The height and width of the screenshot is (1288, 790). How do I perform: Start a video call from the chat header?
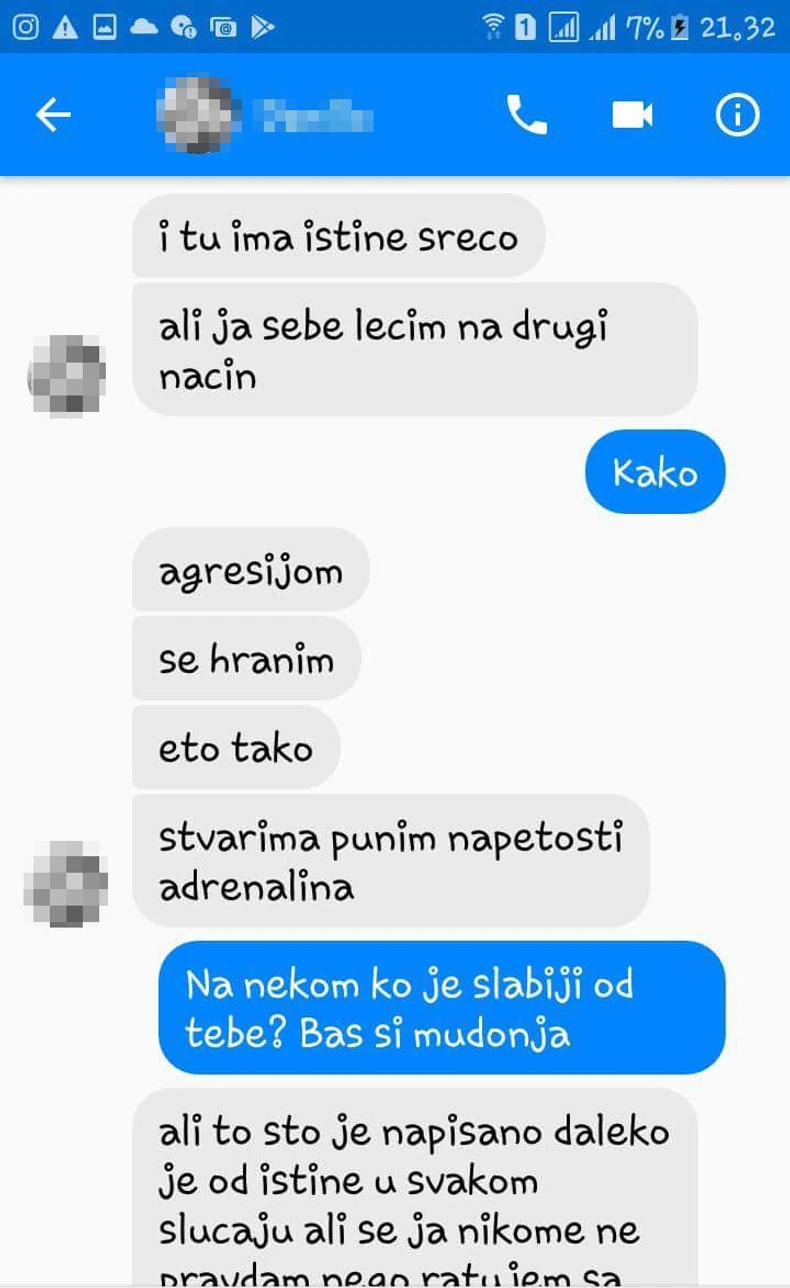click(632, 115)
